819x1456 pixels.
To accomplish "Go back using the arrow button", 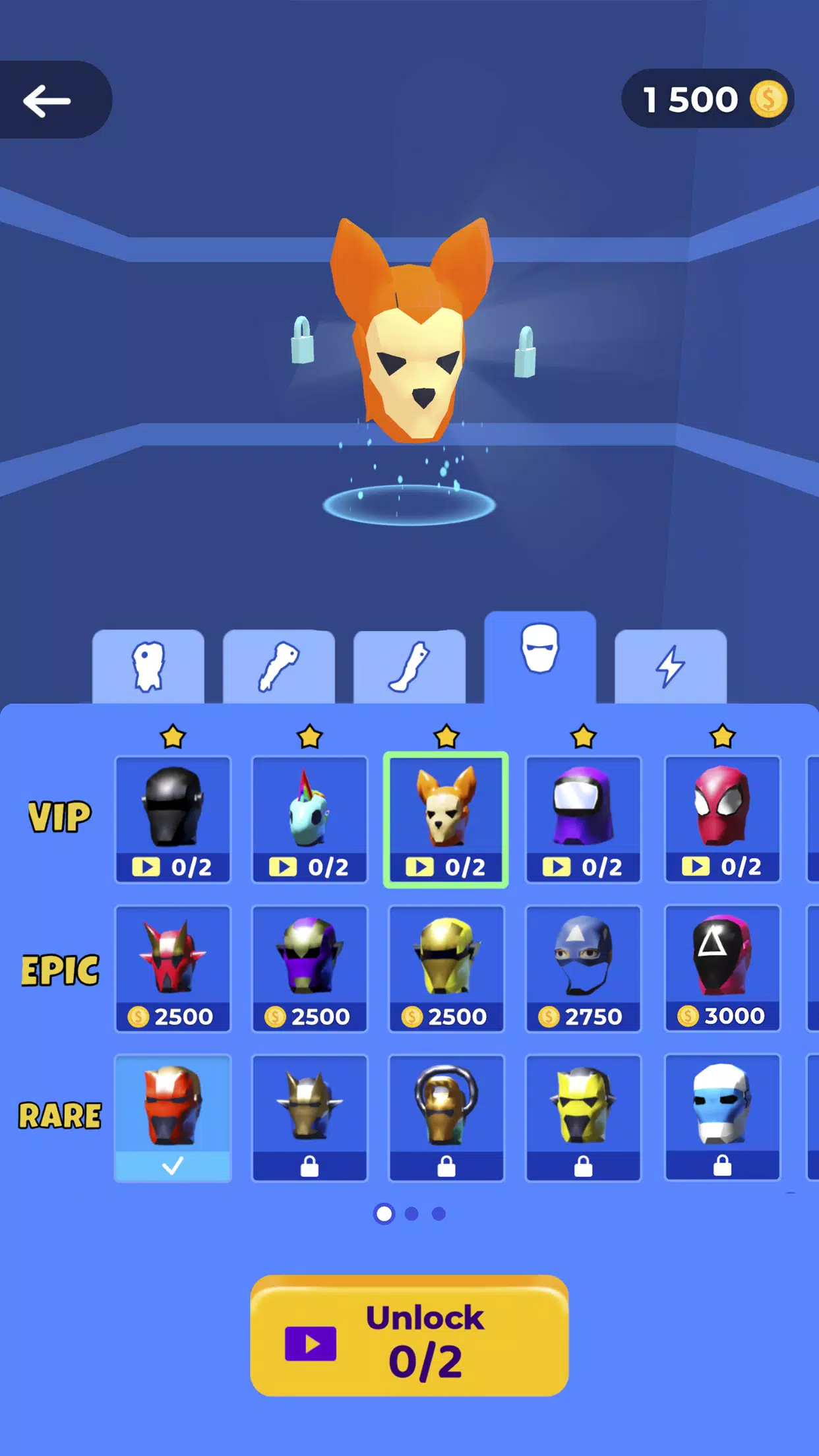I will (x=47, y=101).
